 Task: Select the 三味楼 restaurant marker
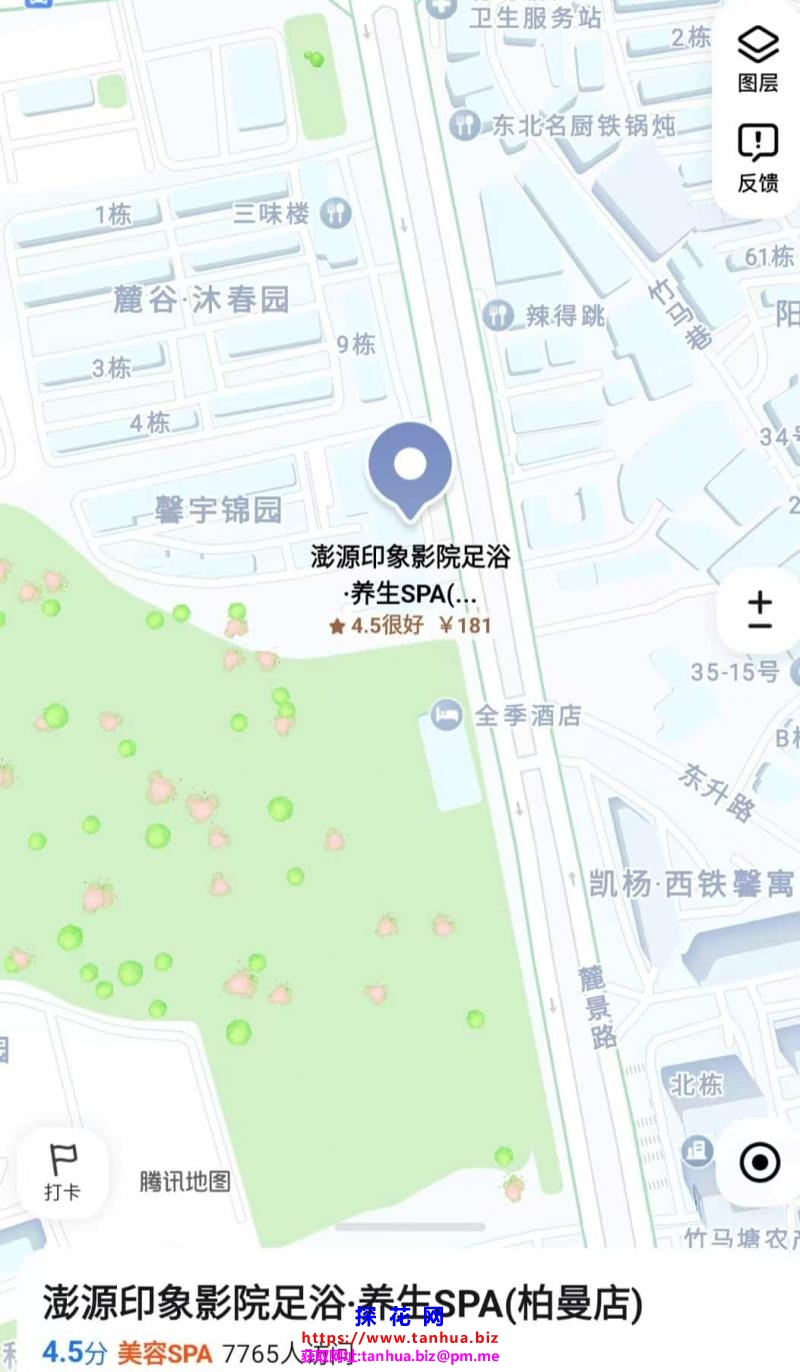coord(337,212)
